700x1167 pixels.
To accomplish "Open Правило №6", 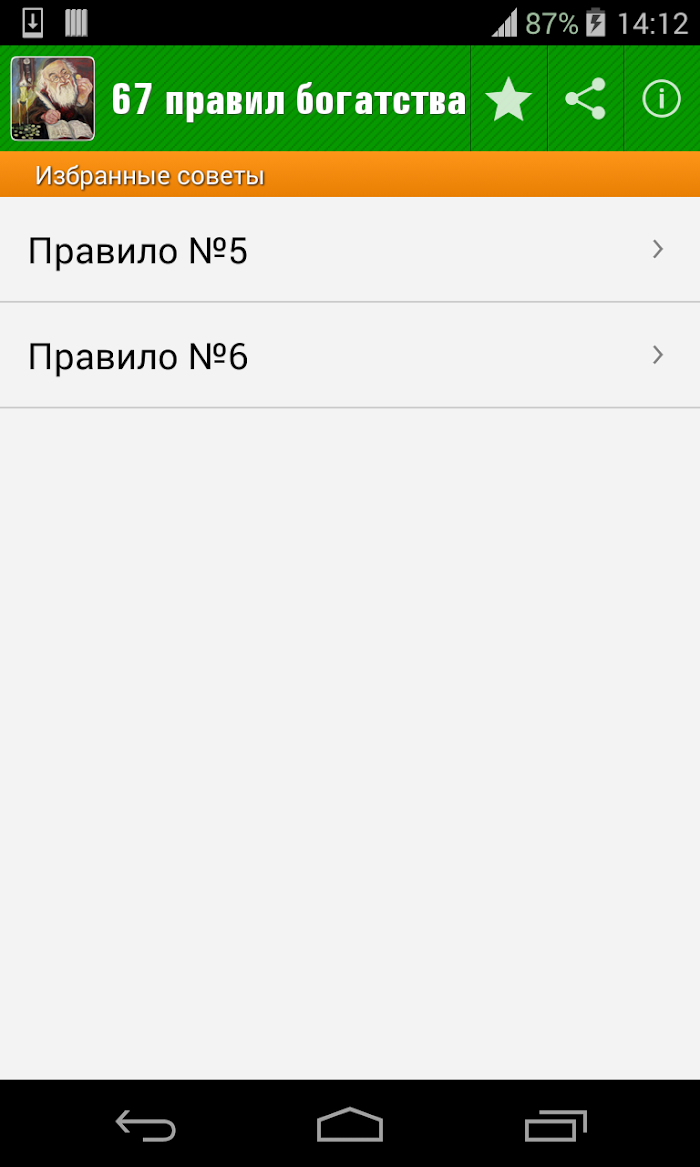I will point(350,356).
